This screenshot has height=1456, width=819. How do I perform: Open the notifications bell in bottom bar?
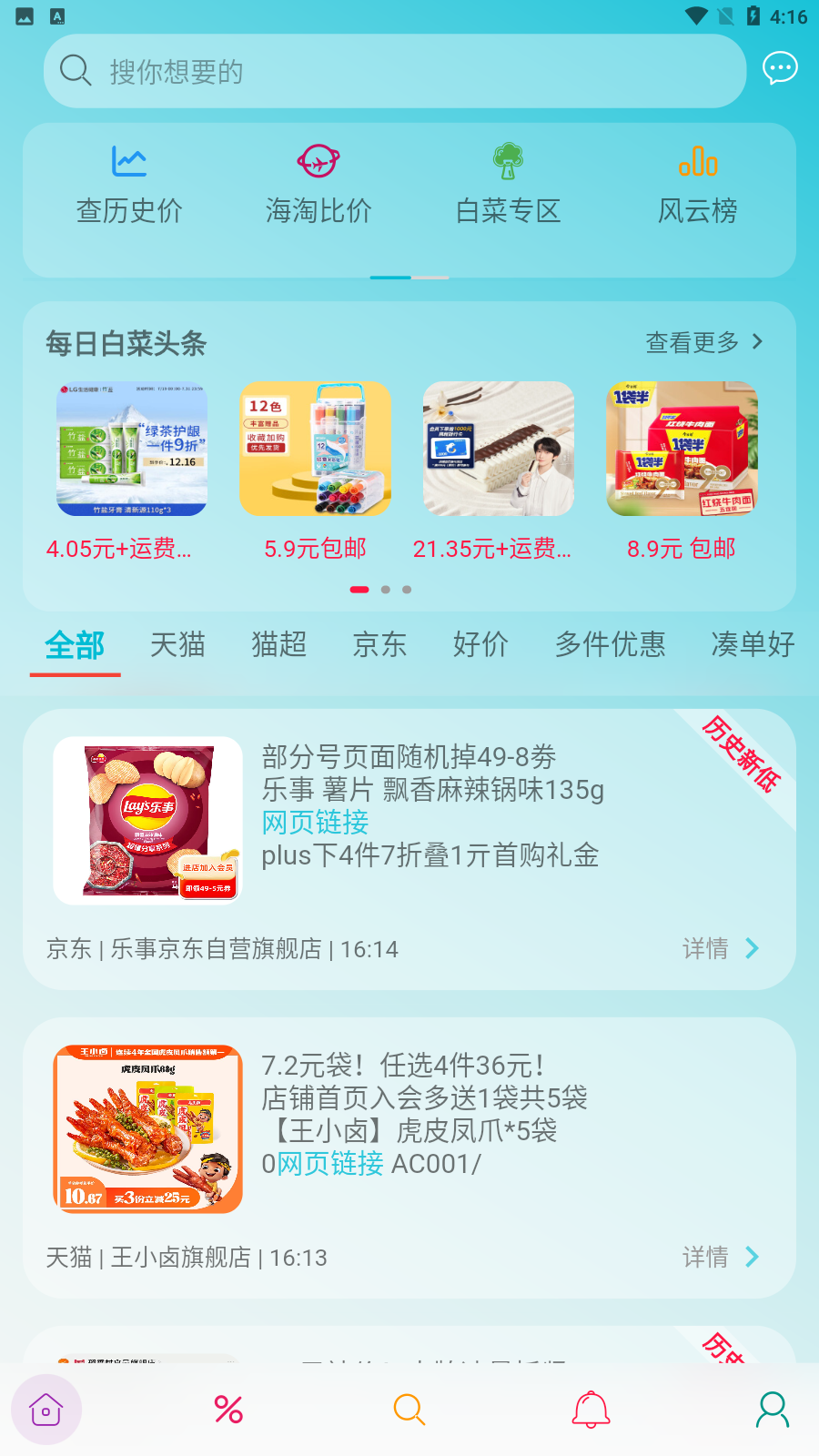[591, 1410]
